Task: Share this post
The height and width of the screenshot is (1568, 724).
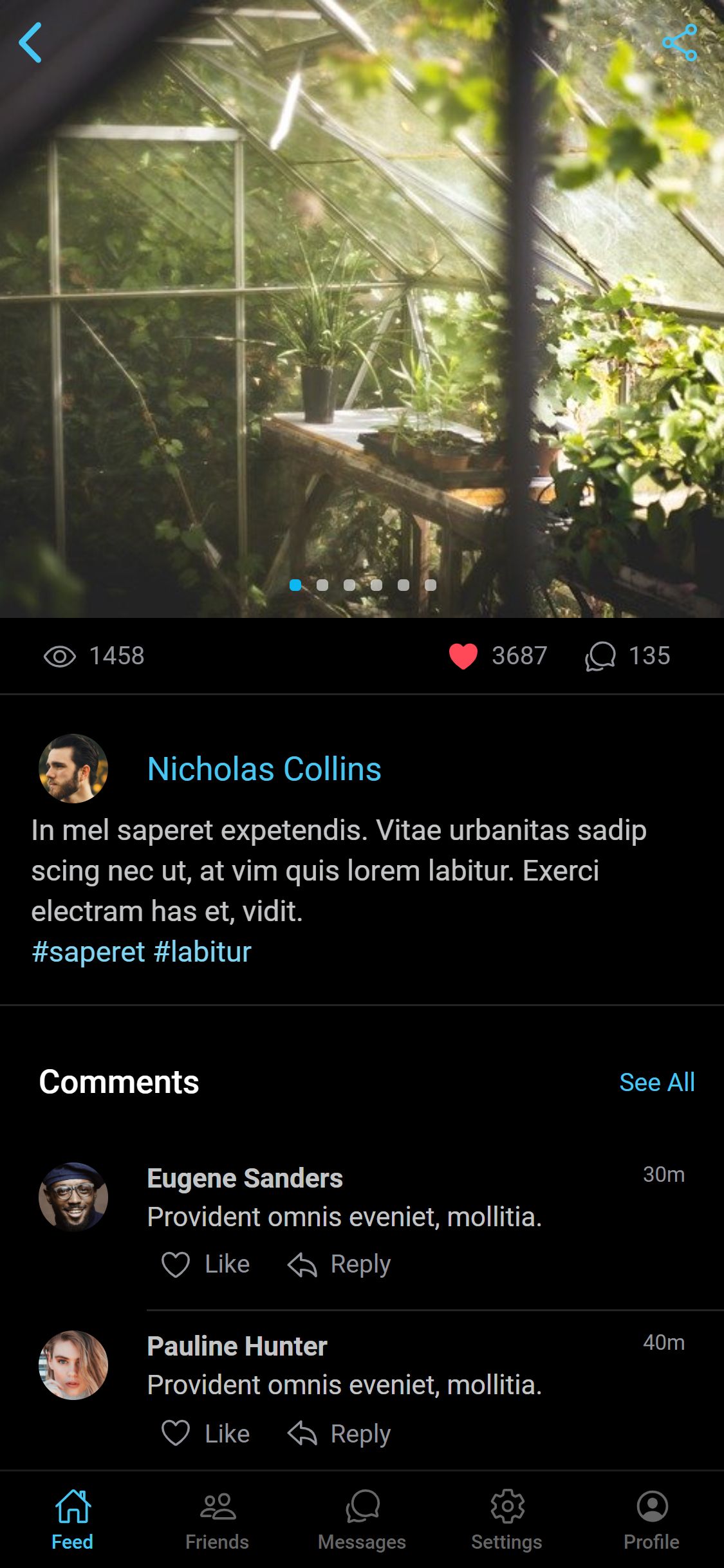Action: [680, 42]
